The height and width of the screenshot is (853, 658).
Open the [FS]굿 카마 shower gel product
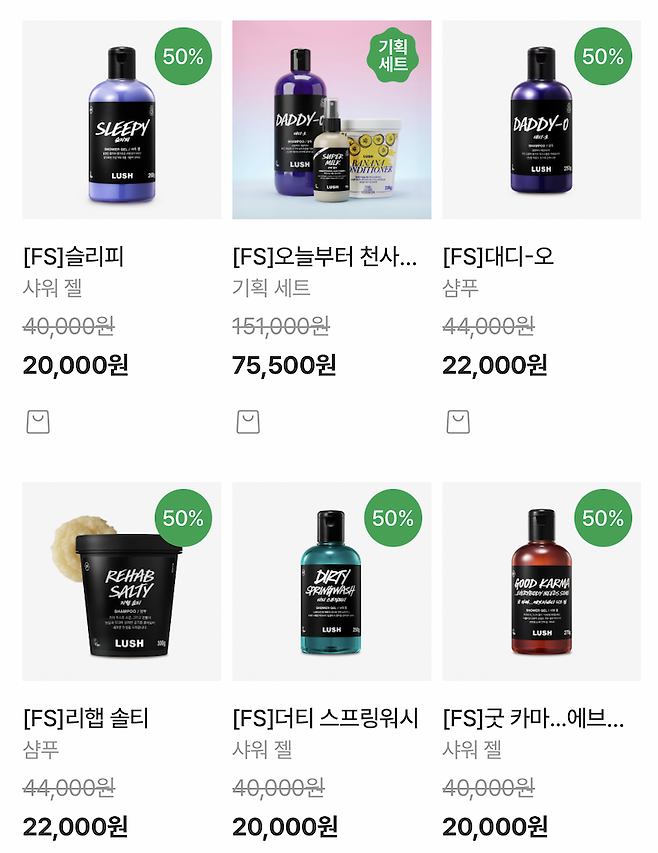[541, 581]
